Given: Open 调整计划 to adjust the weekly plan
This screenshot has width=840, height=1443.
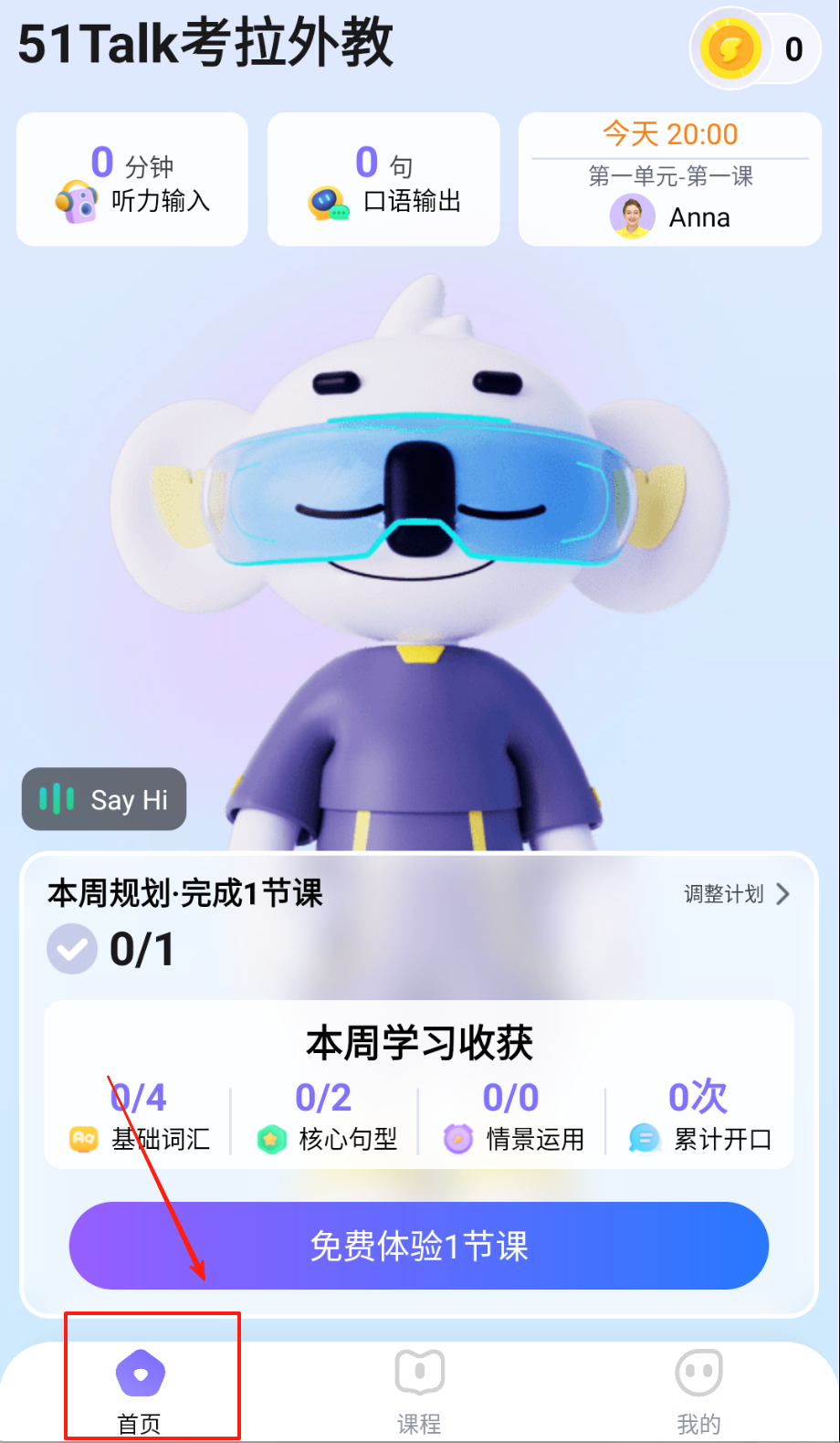Looking at the screenshot, I should point(736,894).
